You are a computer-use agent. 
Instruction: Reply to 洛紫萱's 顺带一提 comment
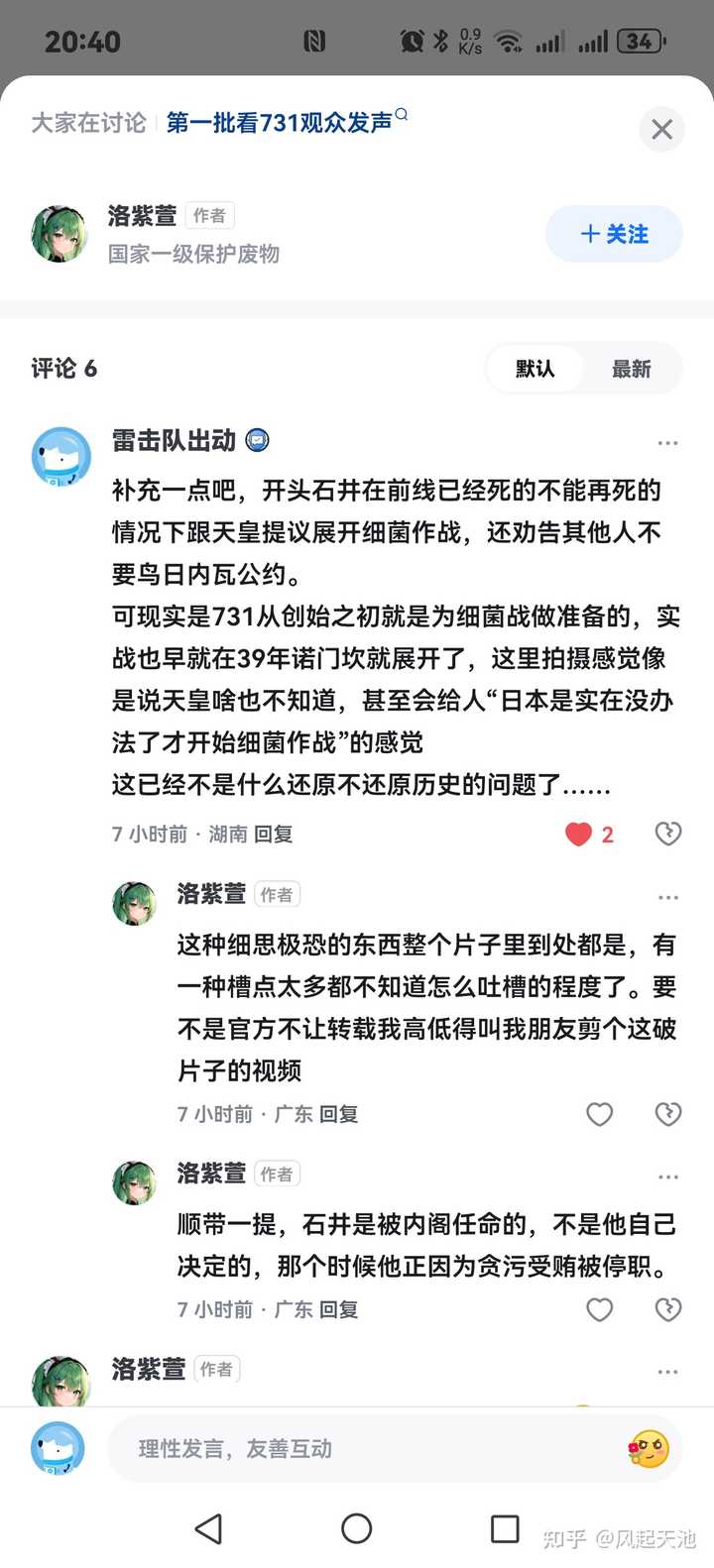pos(338,1310)
